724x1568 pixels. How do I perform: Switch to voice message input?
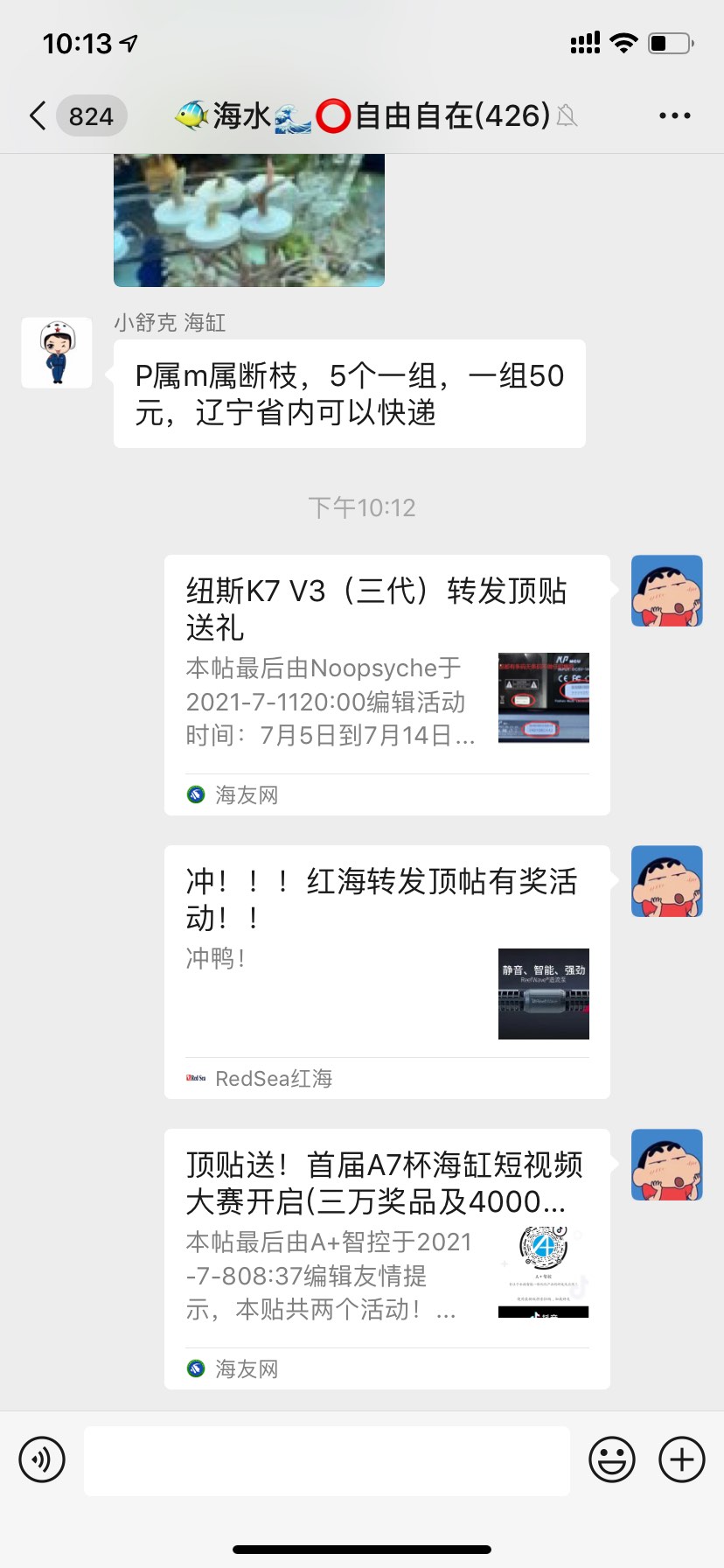[42, 1459]
